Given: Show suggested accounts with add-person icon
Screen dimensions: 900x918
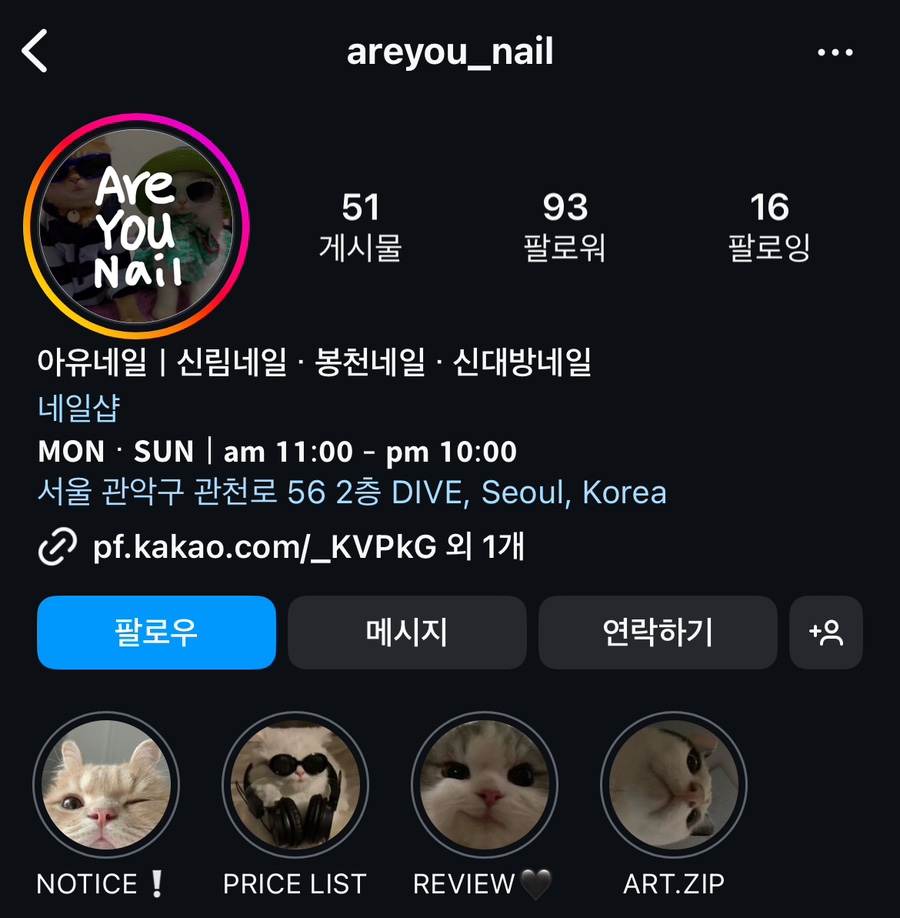Looking at the screenshot, I should (826, 632).
